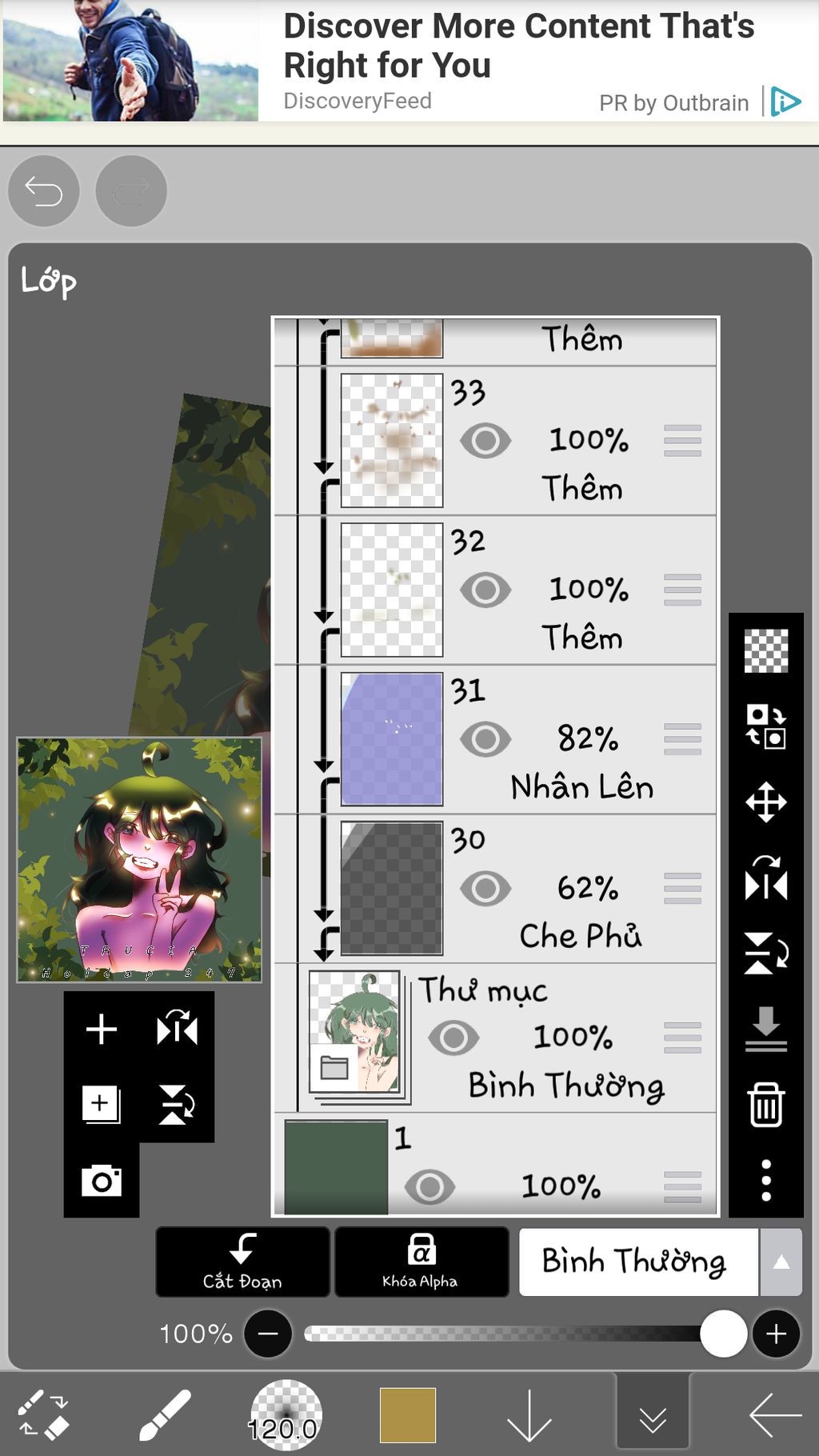Screen dimensions: 819x1456
Task: Delete layer with the trash icon
Action: (x=765, y=1106)
